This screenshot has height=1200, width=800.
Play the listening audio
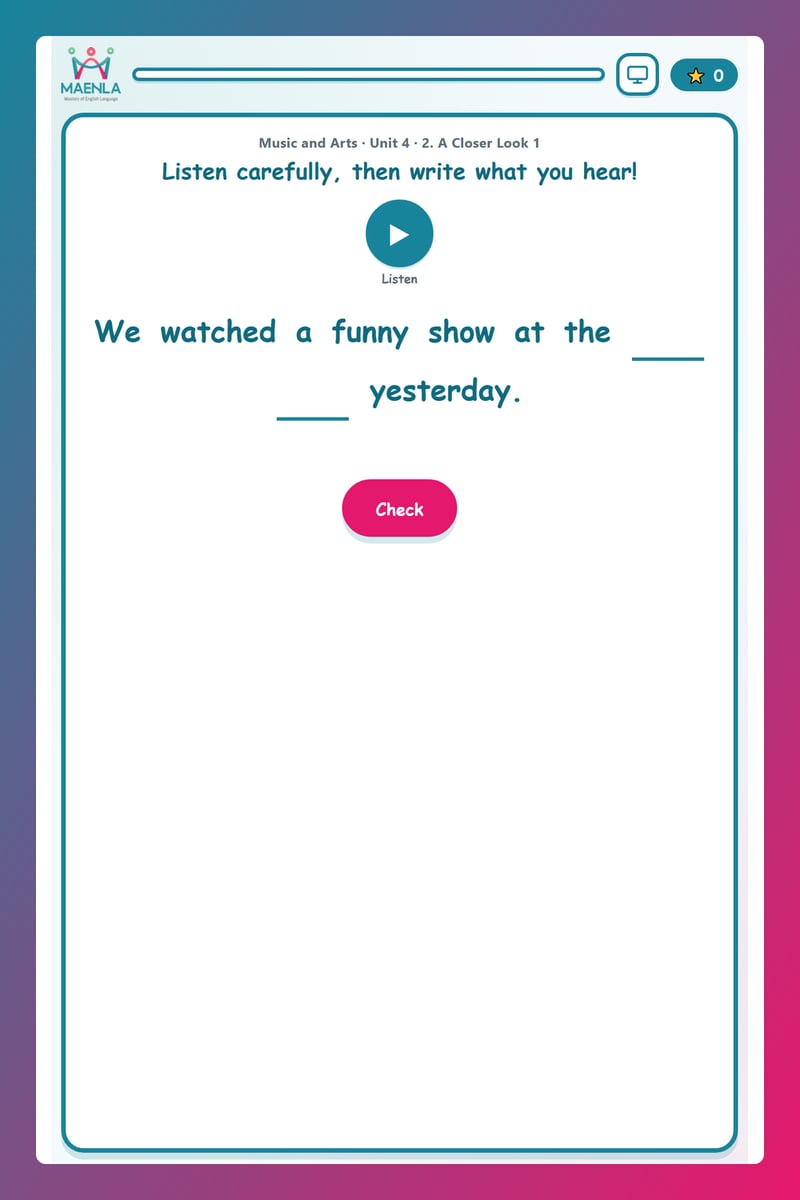399,234
